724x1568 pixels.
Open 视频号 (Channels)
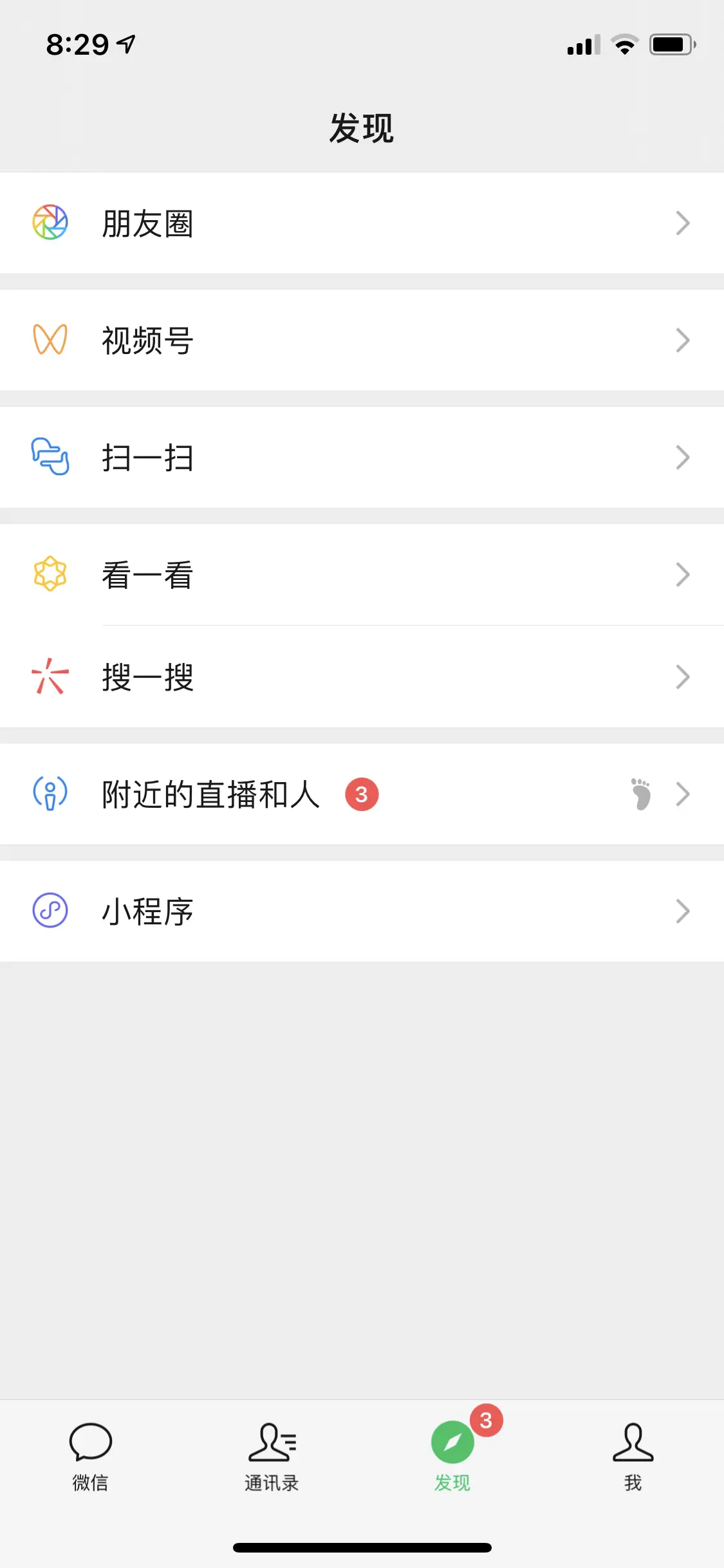click(x=362, y=341)
